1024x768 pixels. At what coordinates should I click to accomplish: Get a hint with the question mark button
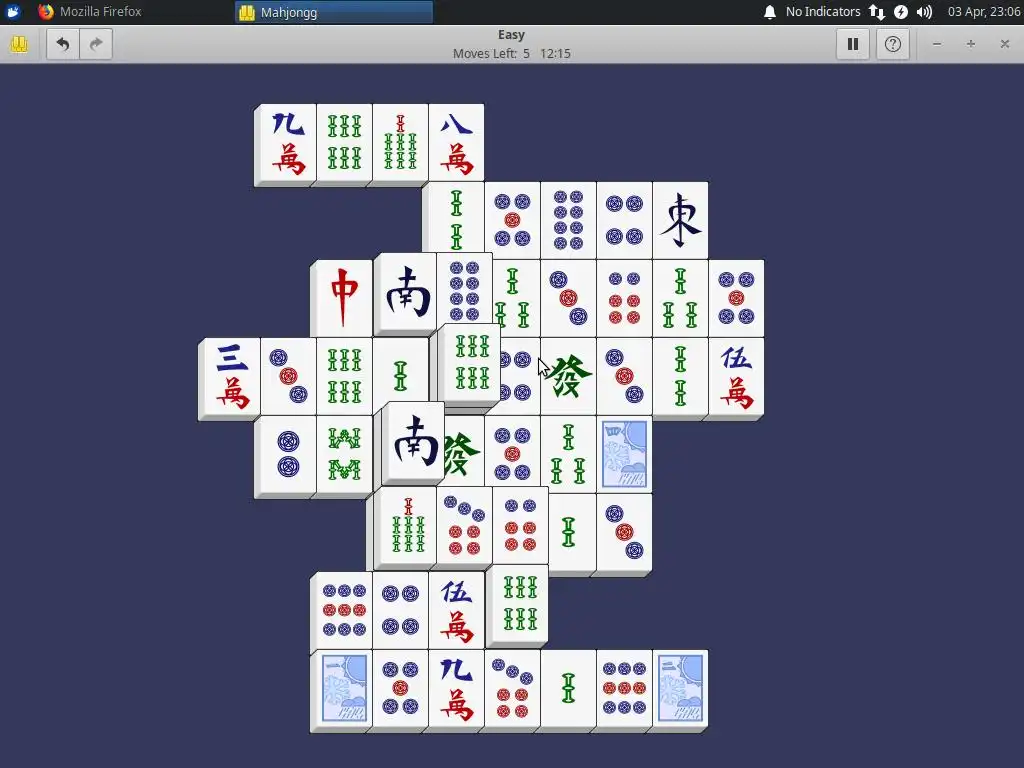tap(893, 44)
